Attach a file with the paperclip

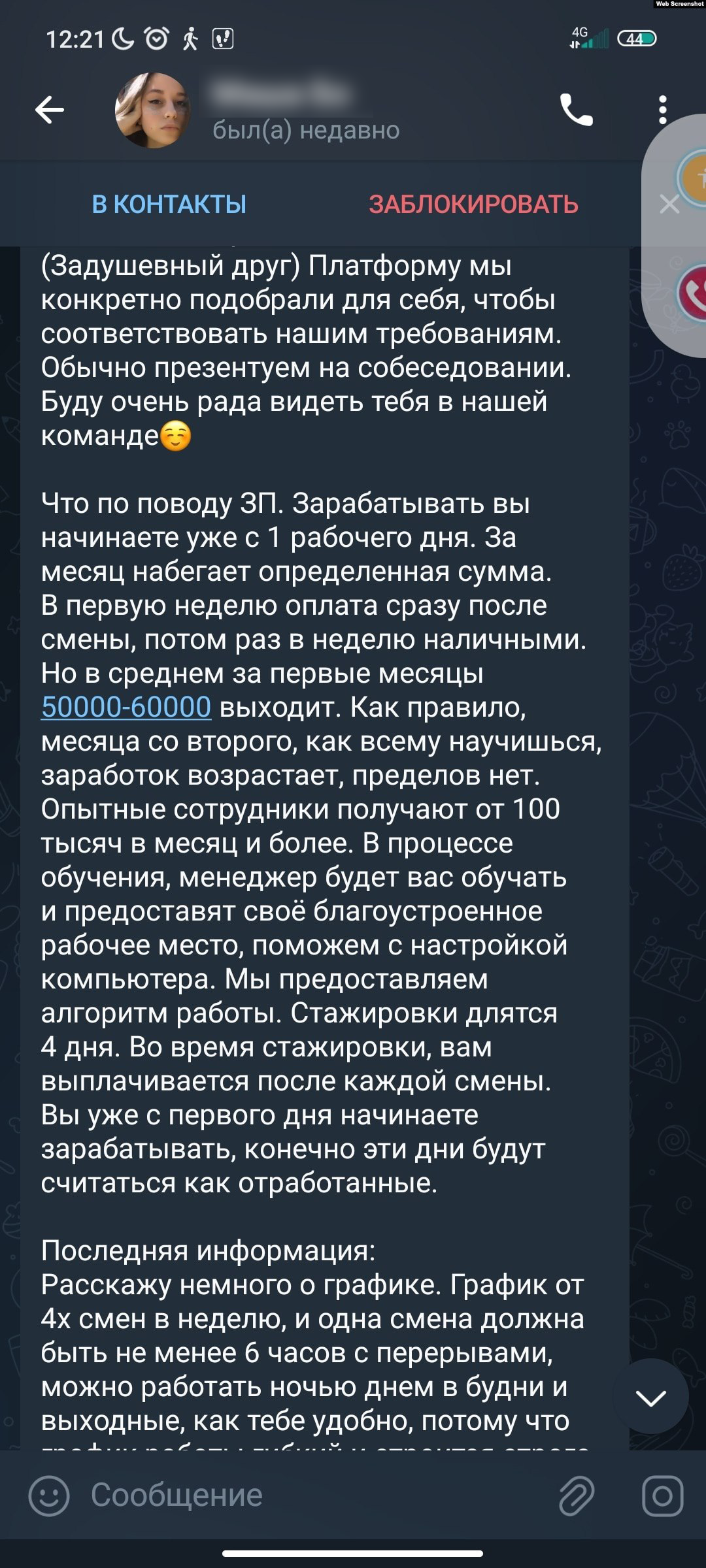577,1495
